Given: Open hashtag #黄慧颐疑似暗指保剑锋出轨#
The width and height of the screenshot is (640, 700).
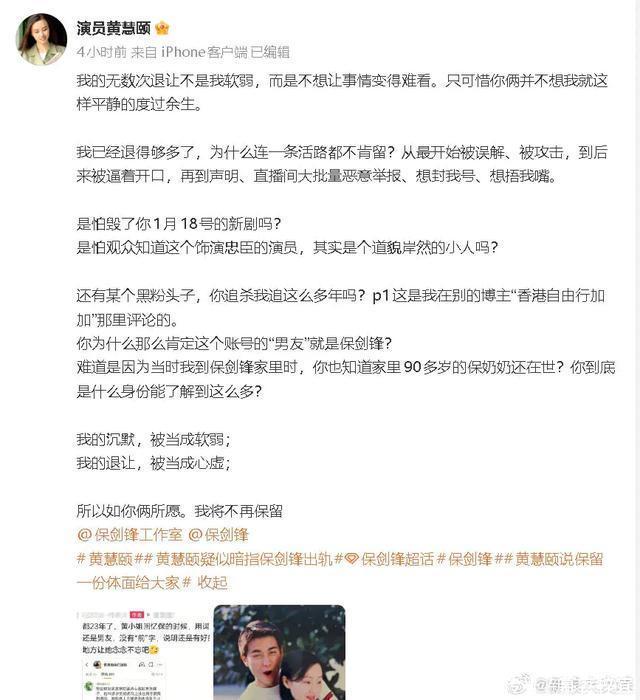Looking at the screenshot, I should click(x=243, y=559).
